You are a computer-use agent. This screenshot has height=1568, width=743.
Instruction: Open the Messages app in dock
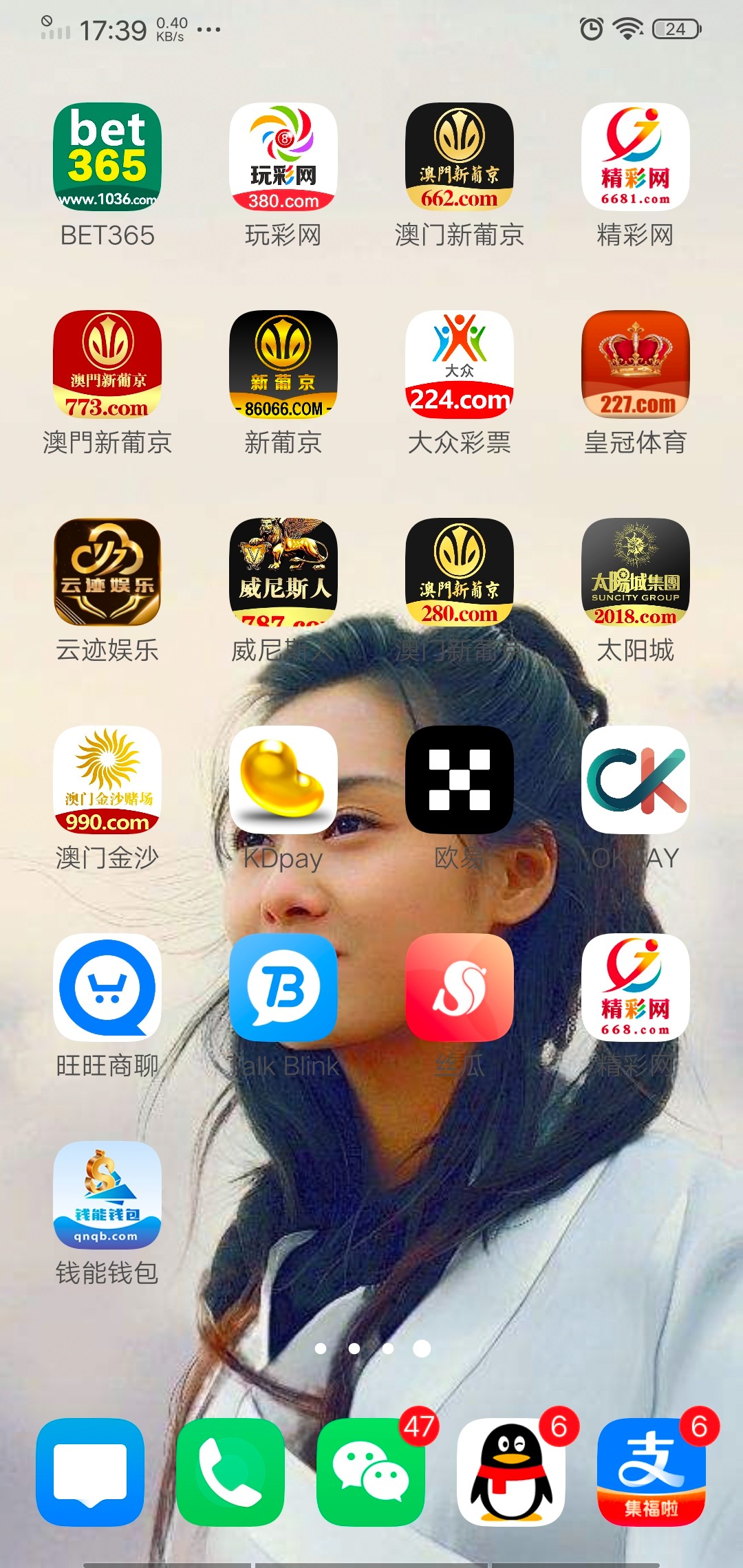click(90, 1472)
